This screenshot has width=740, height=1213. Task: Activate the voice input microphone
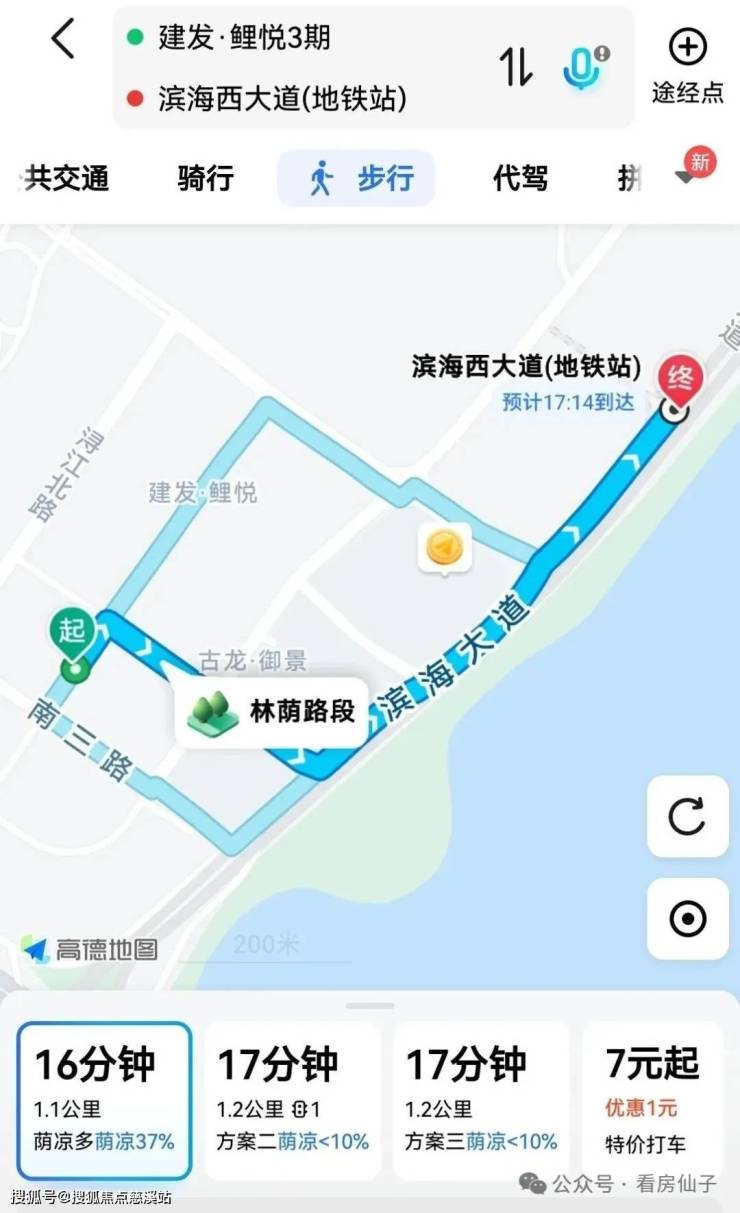585,66
